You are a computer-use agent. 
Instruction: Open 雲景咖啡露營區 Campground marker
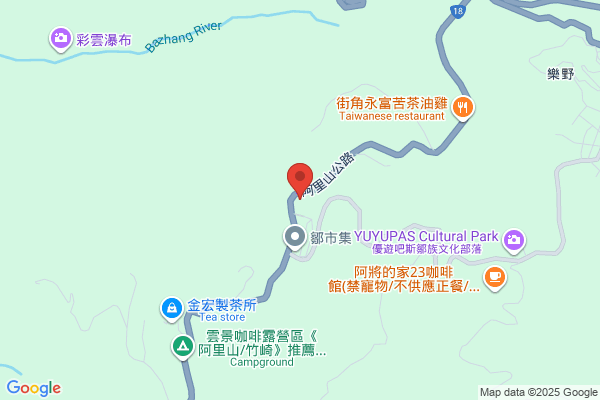pos(183,347)
